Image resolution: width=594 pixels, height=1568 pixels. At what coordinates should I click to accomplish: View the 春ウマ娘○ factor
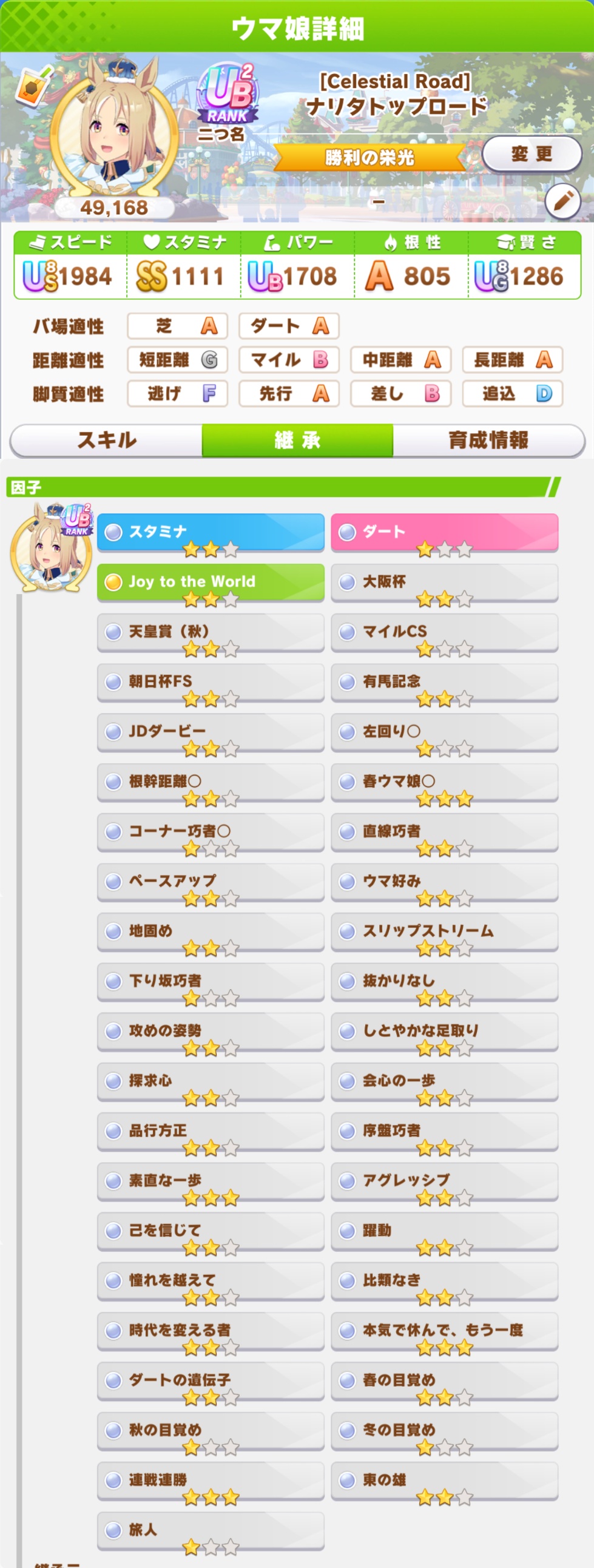[444, 782]
